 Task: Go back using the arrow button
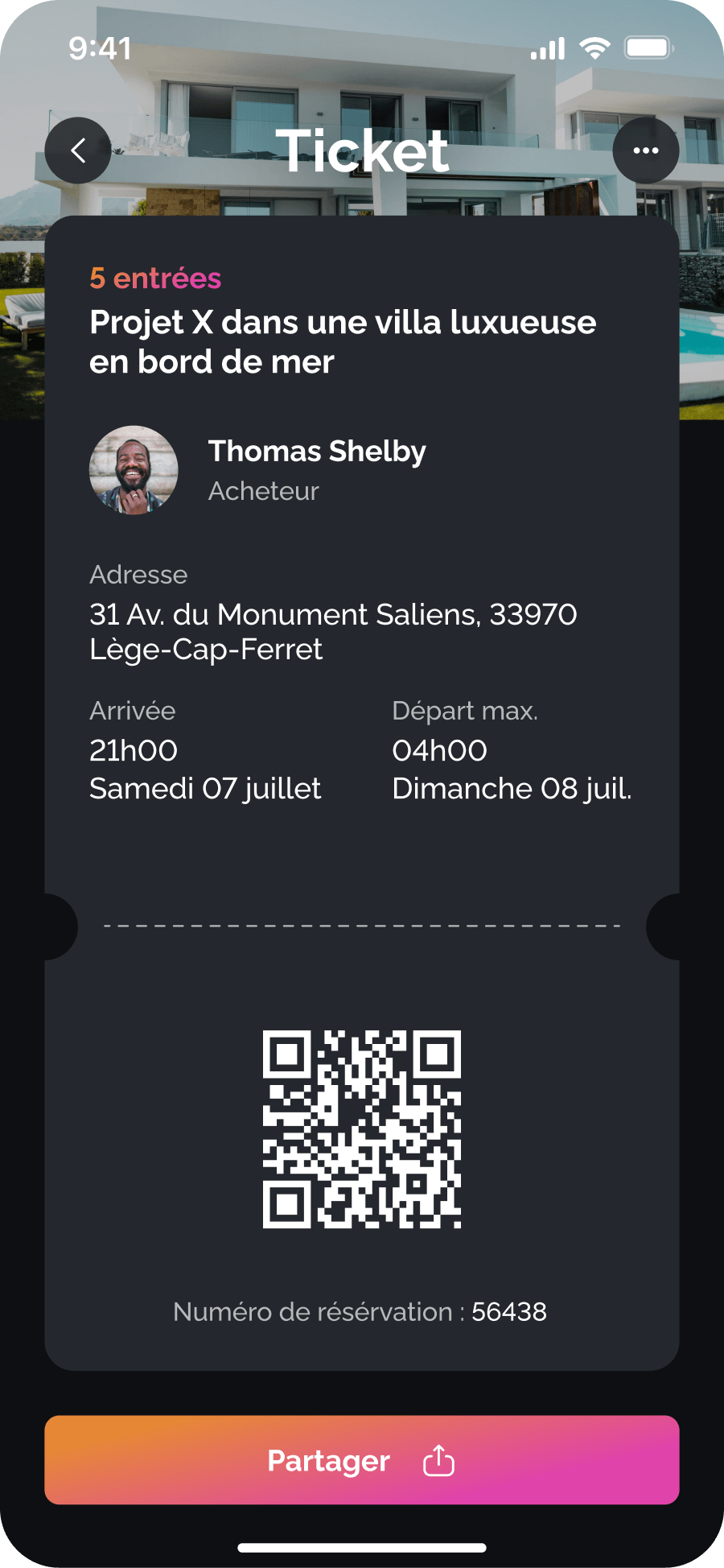(78, 151)
